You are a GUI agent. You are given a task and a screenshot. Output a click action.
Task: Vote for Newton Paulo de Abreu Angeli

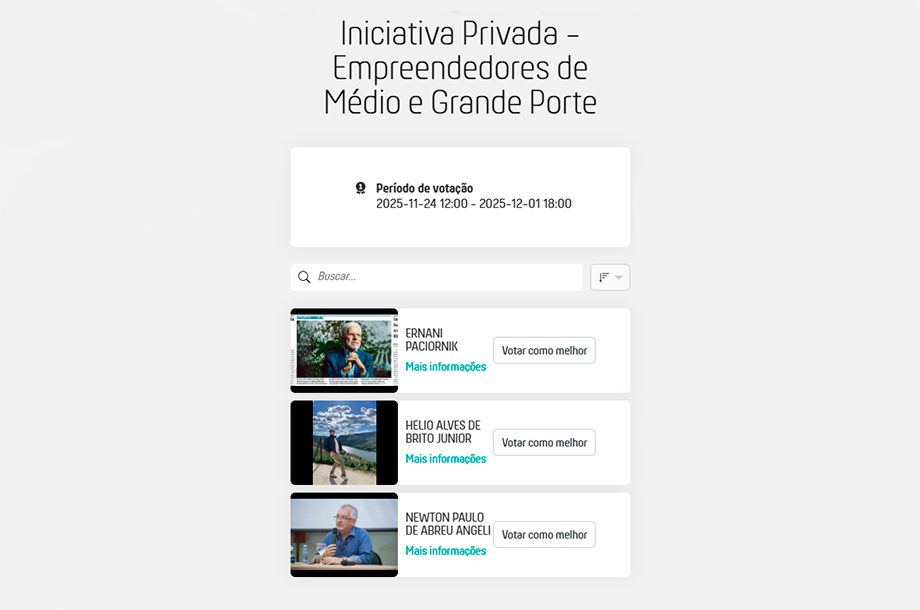pyautogui.click(x=544, y=534)
